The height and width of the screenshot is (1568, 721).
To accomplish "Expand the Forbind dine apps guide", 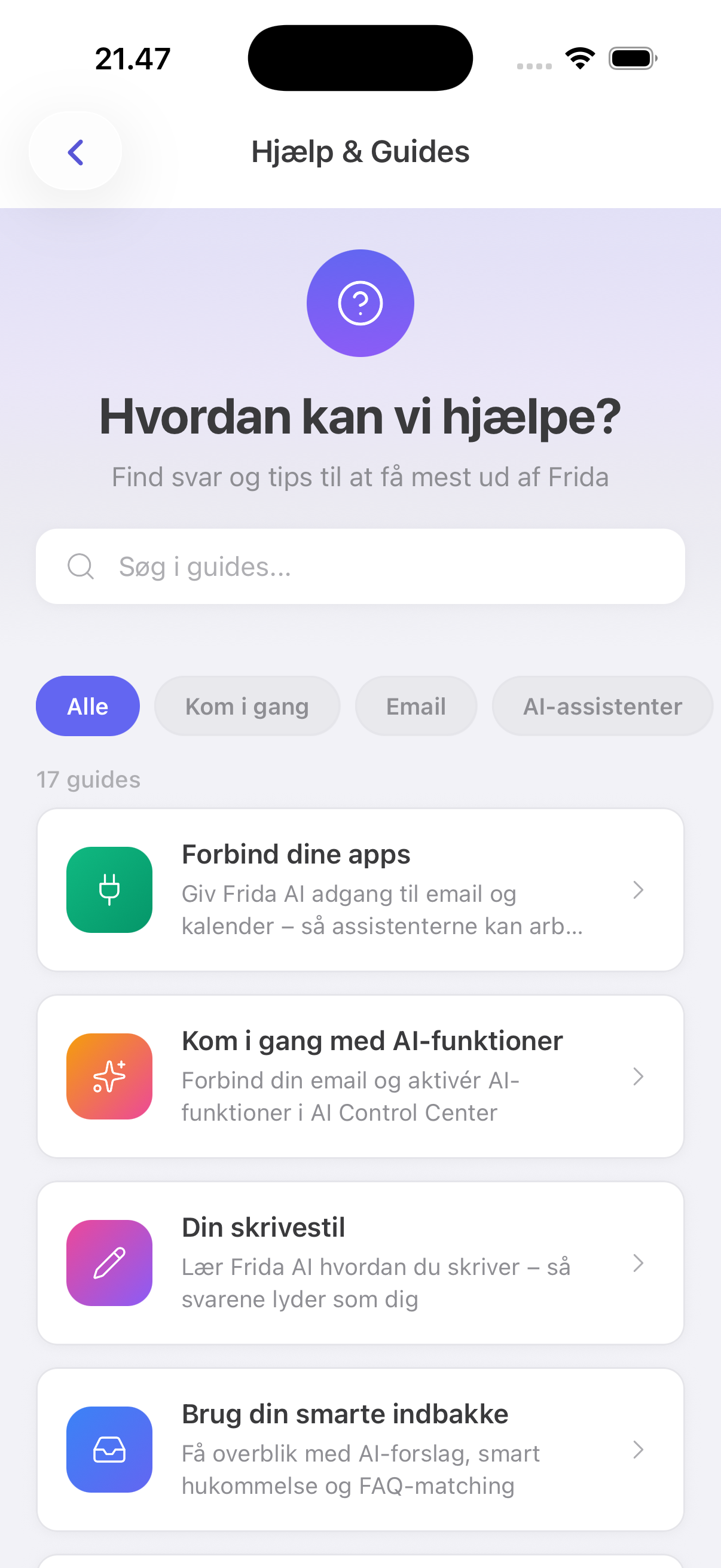I will coord(360,890).
